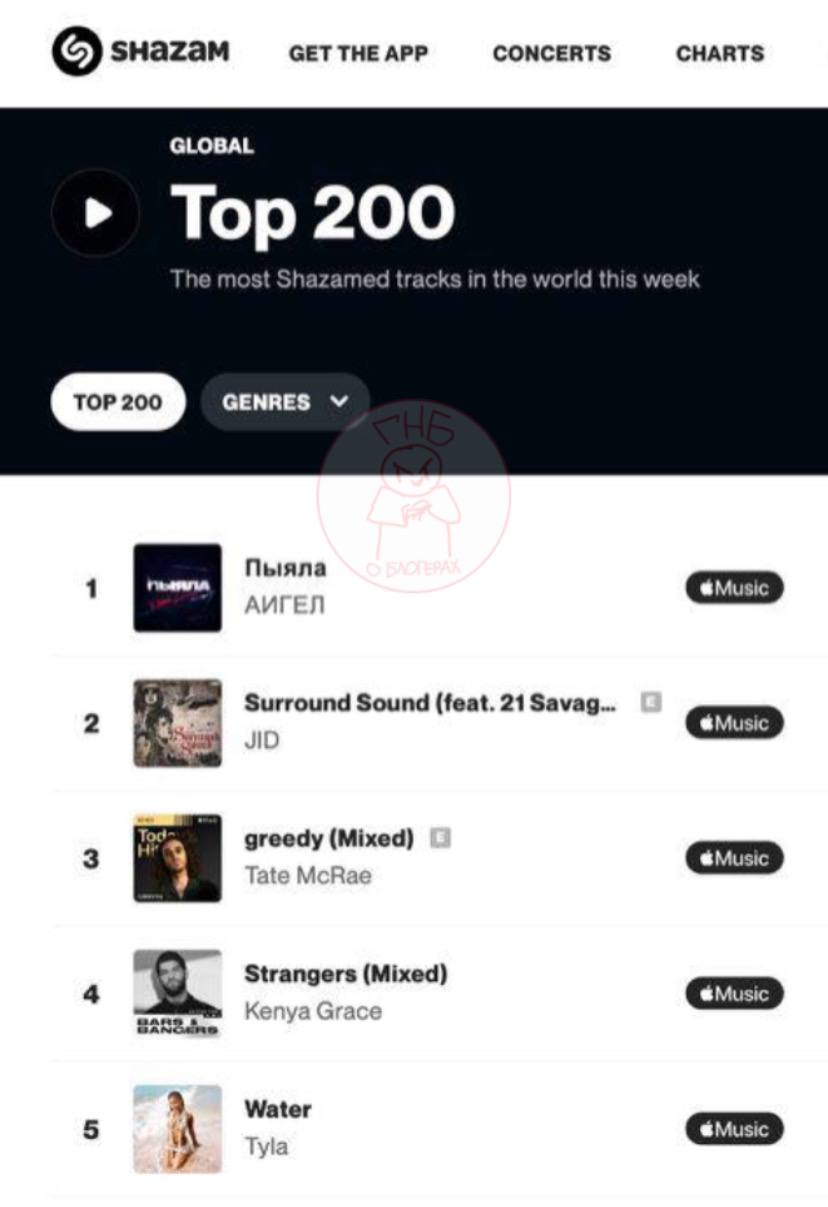The height and width of the screenshot is (1207, 828).
Task: Play the Global Top 200 chart
Action: pyautogui.click(x=96, y=213)
